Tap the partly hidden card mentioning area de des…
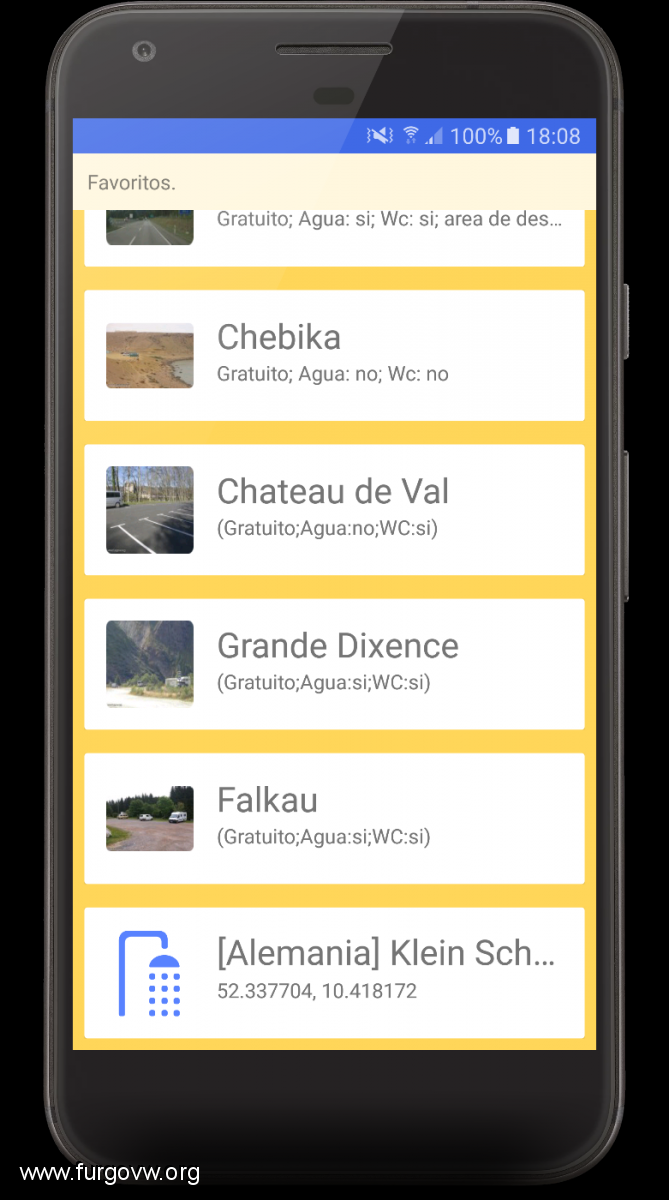The width and height of the screenshot is (669, 1200). tap(334, 238)
